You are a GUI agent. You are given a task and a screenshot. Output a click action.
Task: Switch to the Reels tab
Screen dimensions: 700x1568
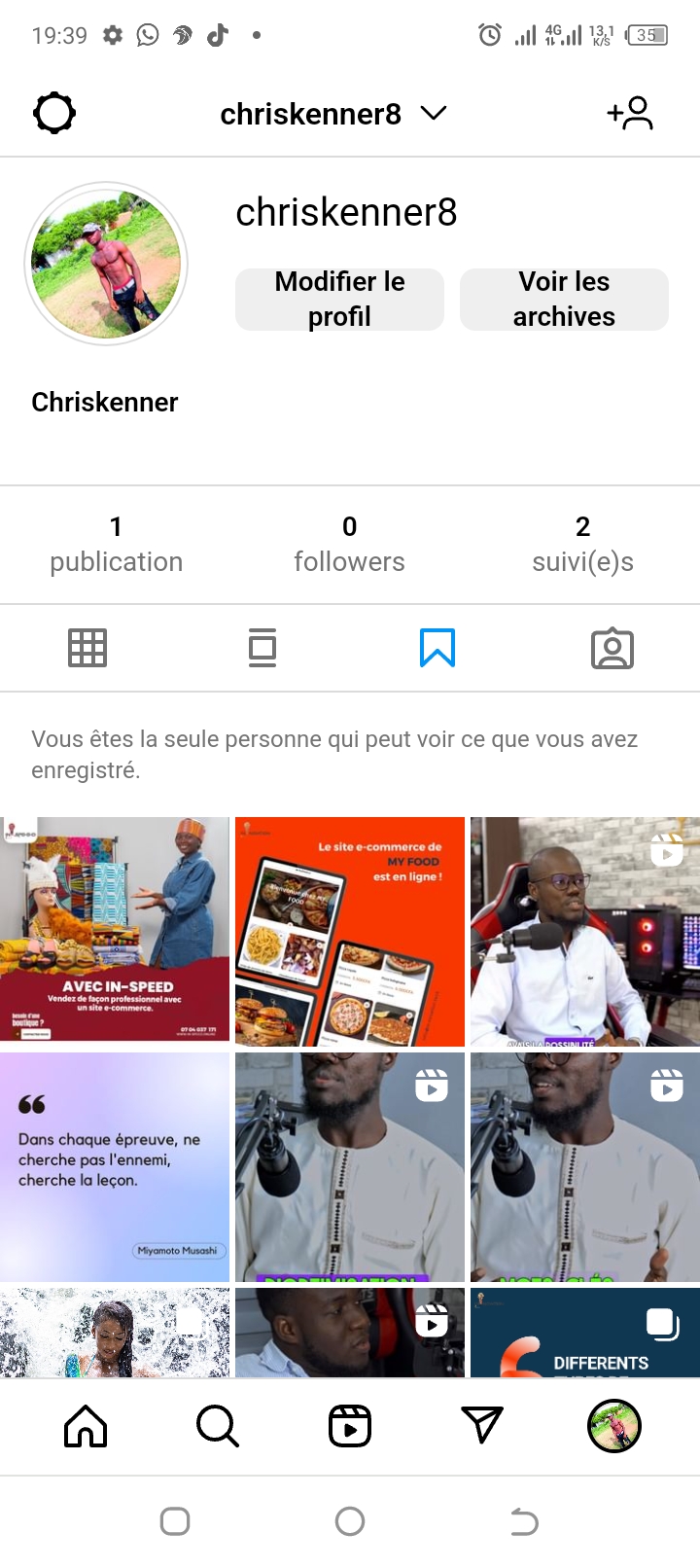click(350, 1426)
